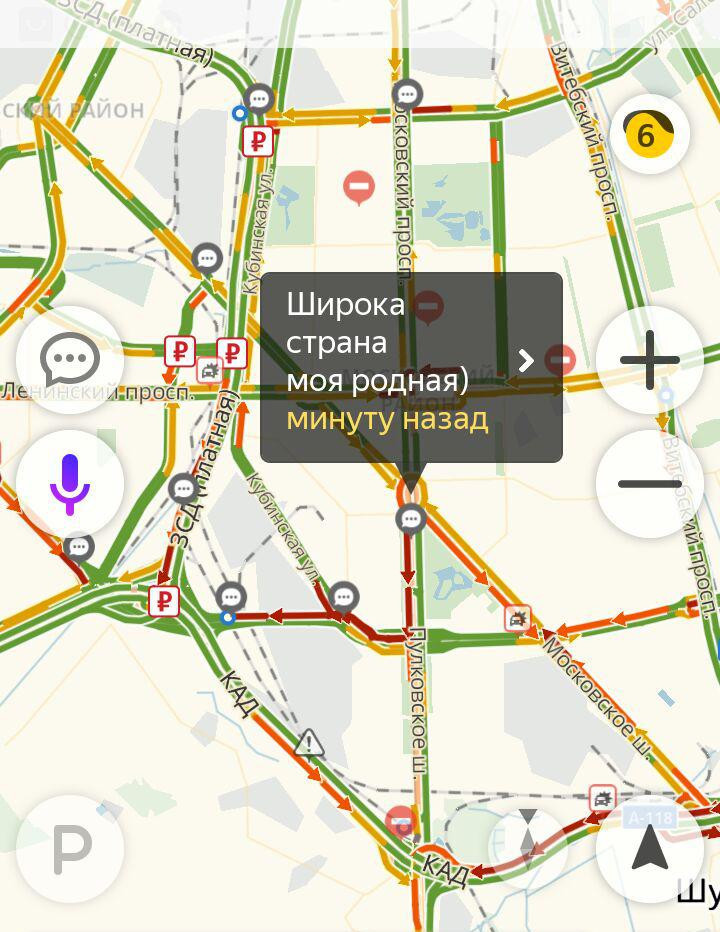Zoom in on the map

(650, 361)
